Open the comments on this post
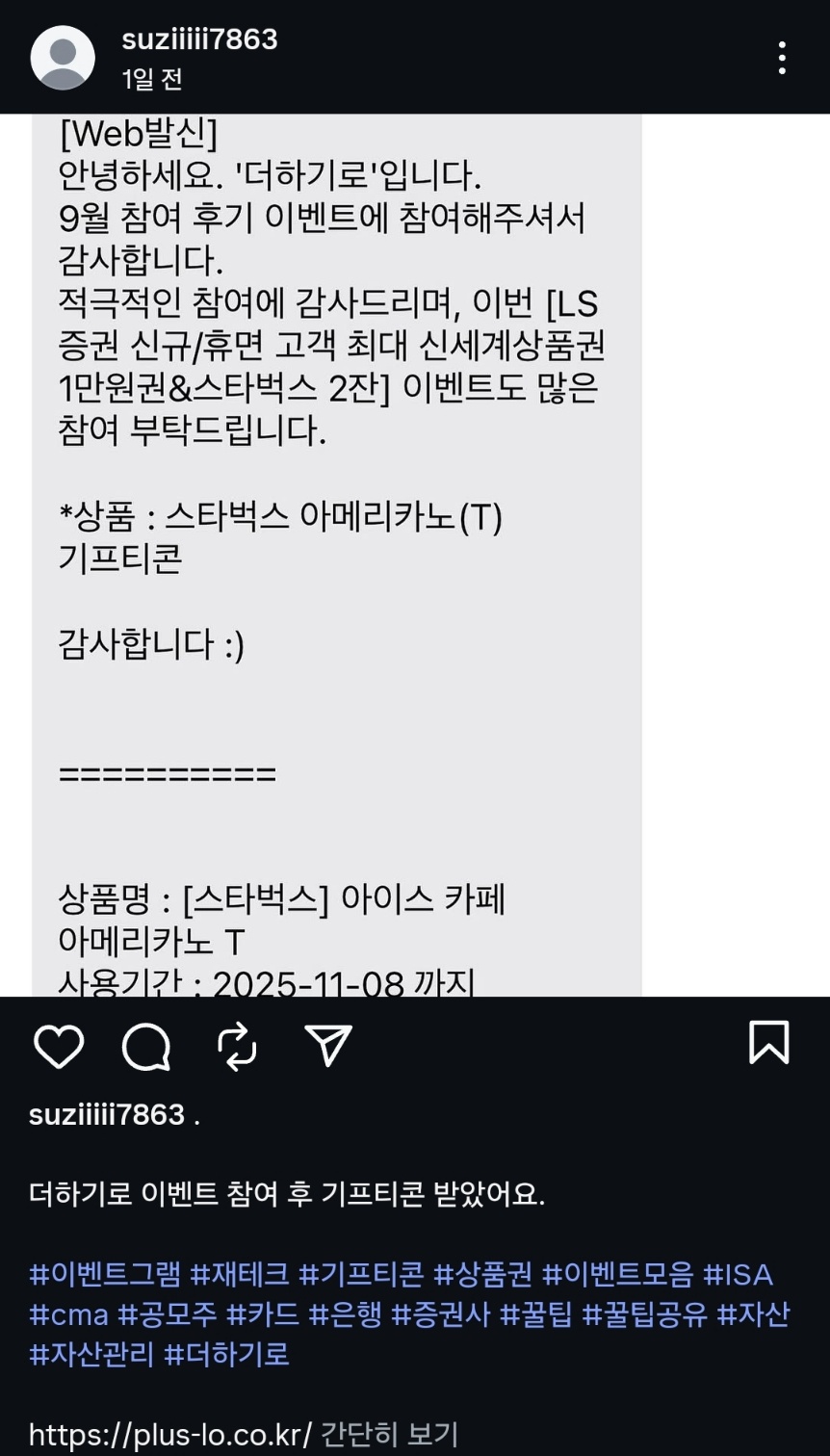Image resolution: width=830 pixels, height=1456 pixels. (x=146, y=1045)
